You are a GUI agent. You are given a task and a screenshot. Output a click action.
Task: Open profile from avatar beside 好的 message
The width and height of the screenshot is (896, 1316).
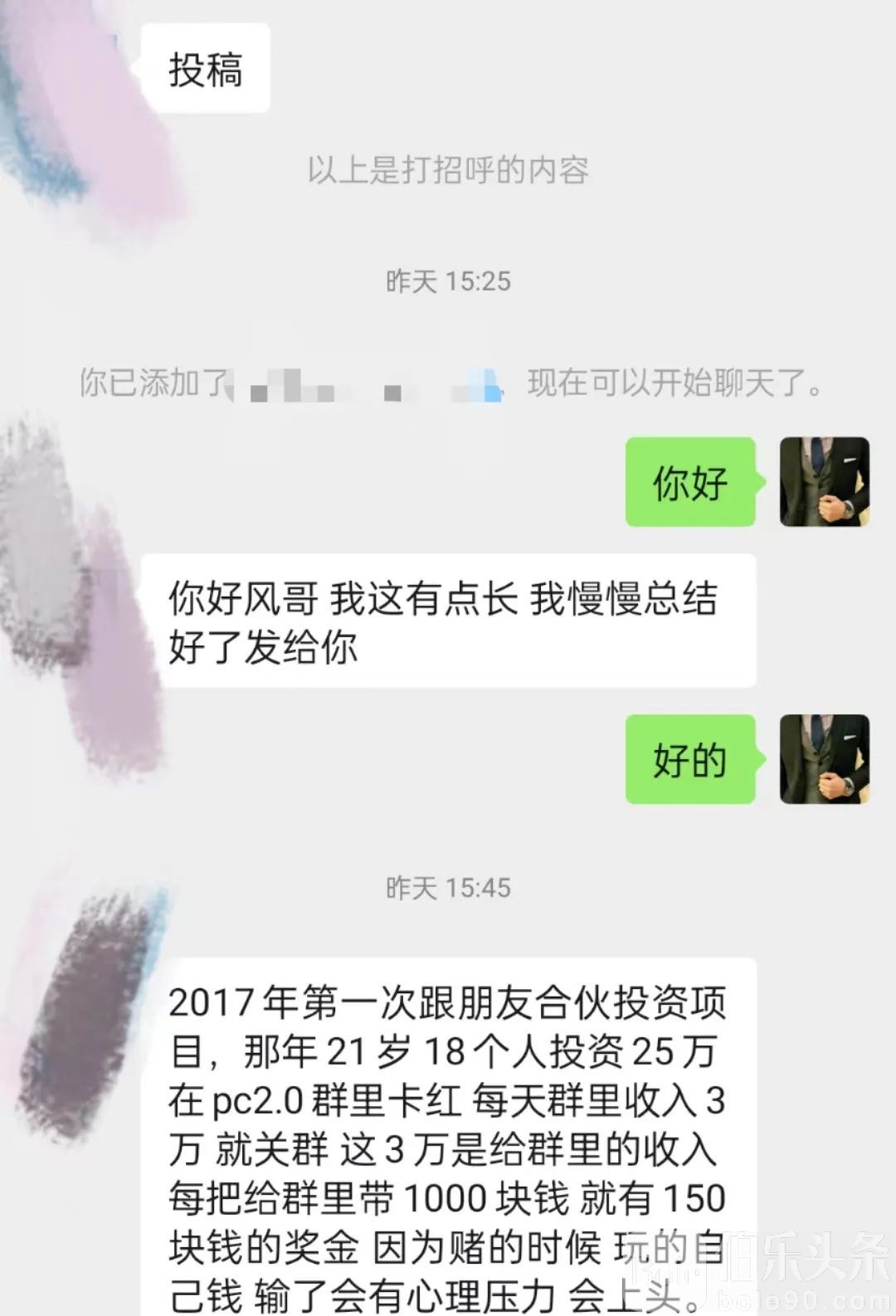tap(824, 758)
